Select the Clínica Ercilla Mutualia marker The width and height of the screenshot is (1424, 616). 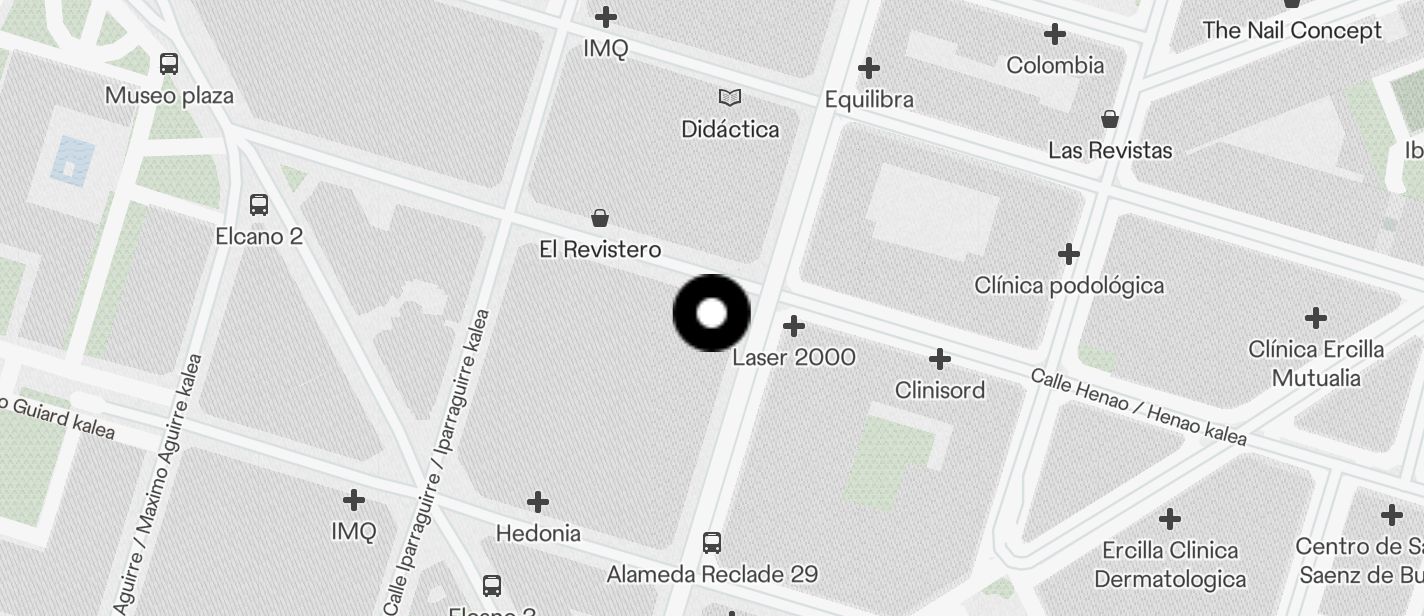pyautogui.click(x=1315, y=318)
